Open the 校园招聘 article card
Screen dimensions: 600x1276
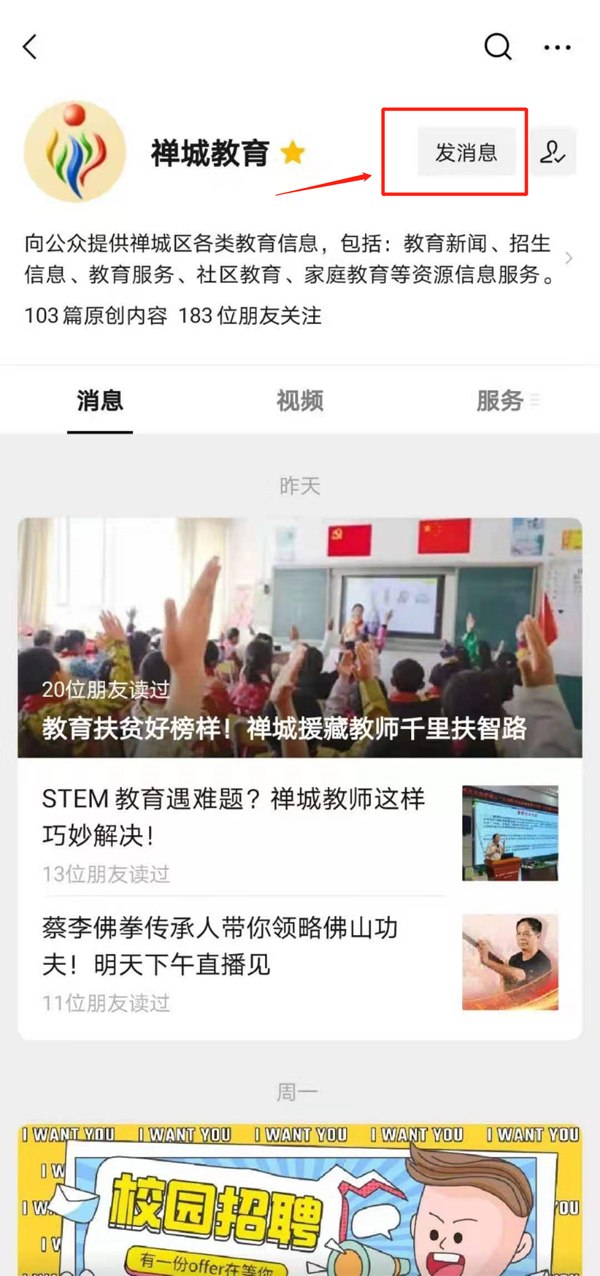pyautogui.click(x=300, y=1200)
